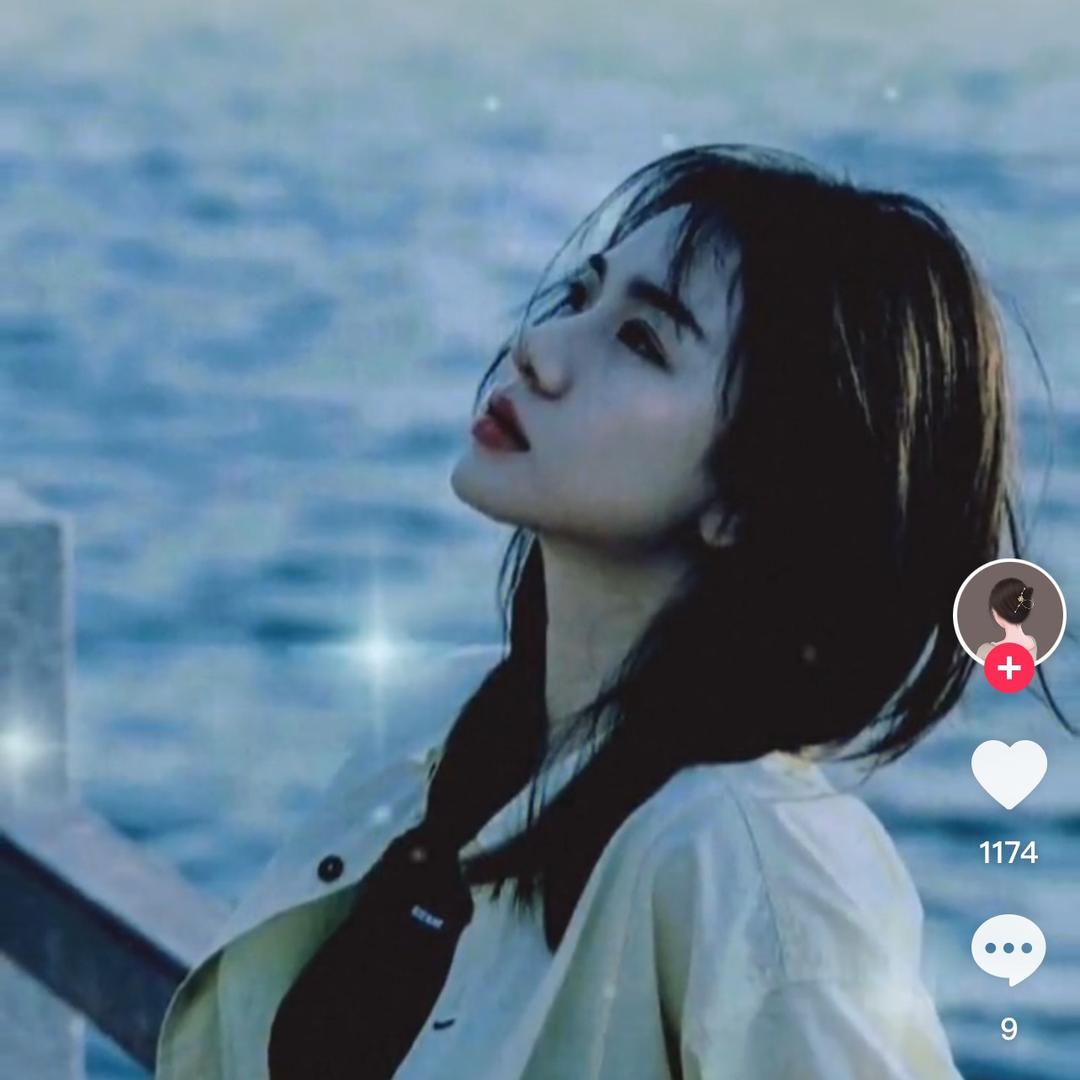Open the comments bubble

(x=1009, y=949)
